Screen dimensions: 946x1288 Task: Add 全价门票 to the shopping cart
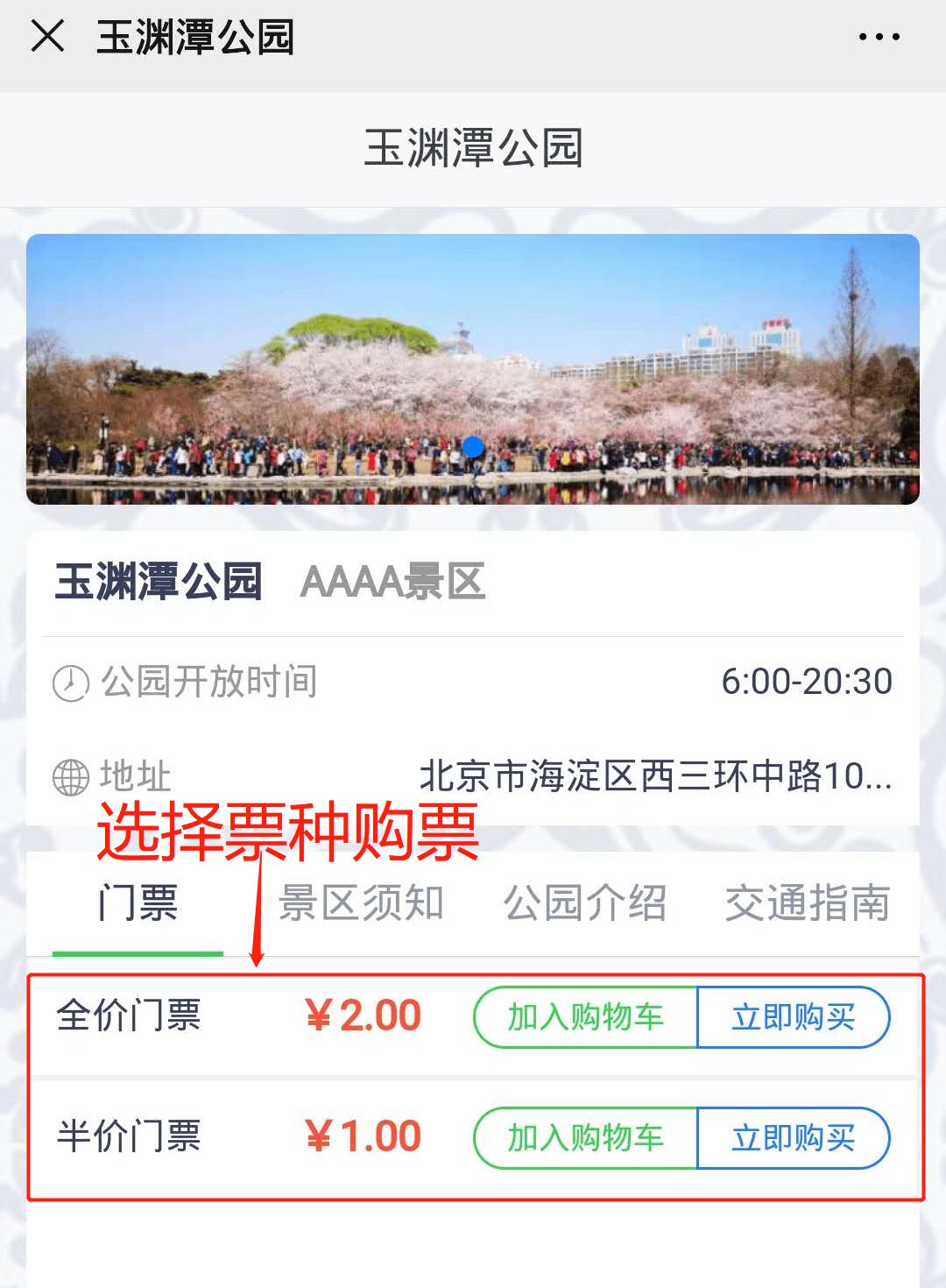click(x=585, y=1017)
